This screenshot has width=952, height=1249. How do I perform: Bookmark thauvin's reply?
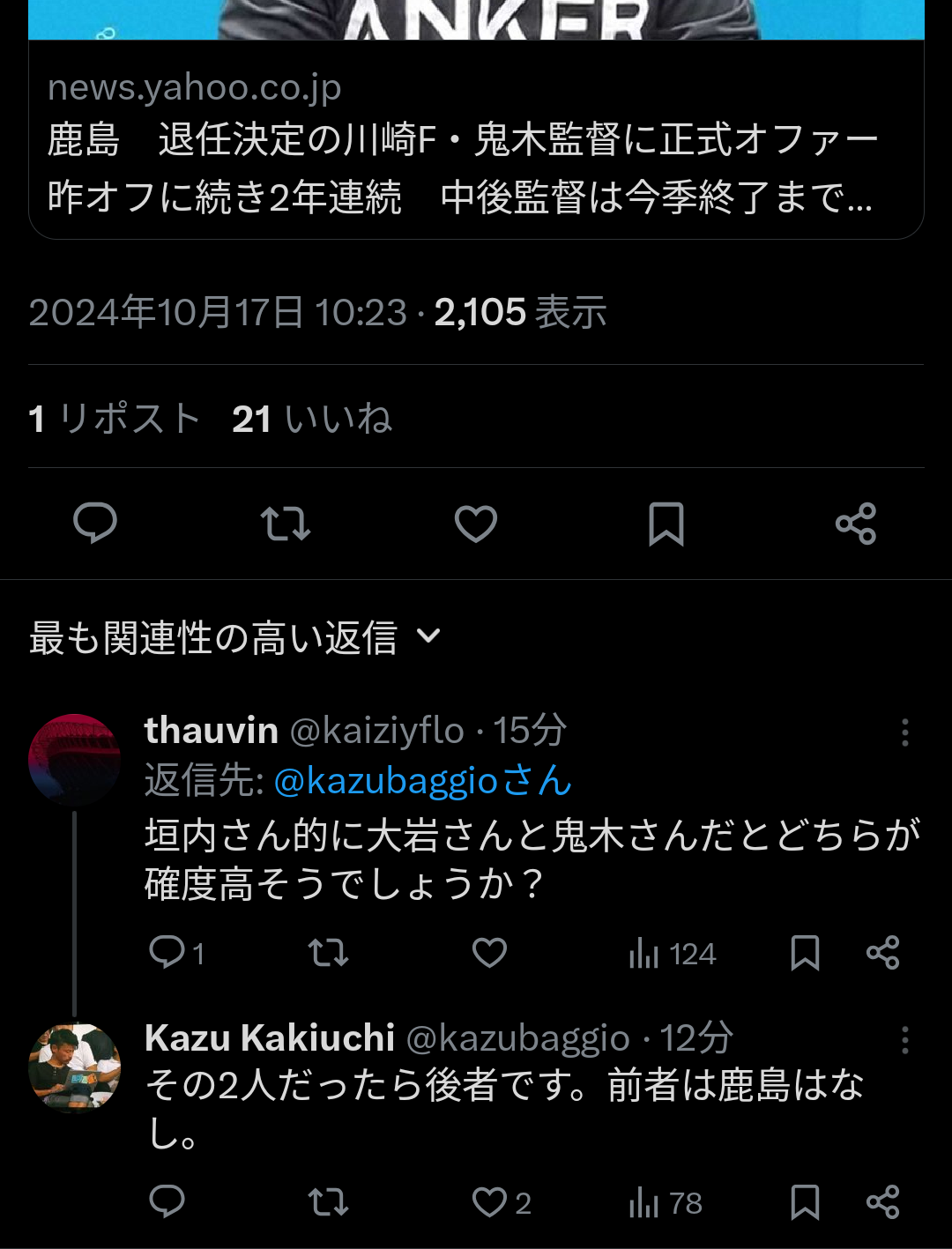coord(805,953)
